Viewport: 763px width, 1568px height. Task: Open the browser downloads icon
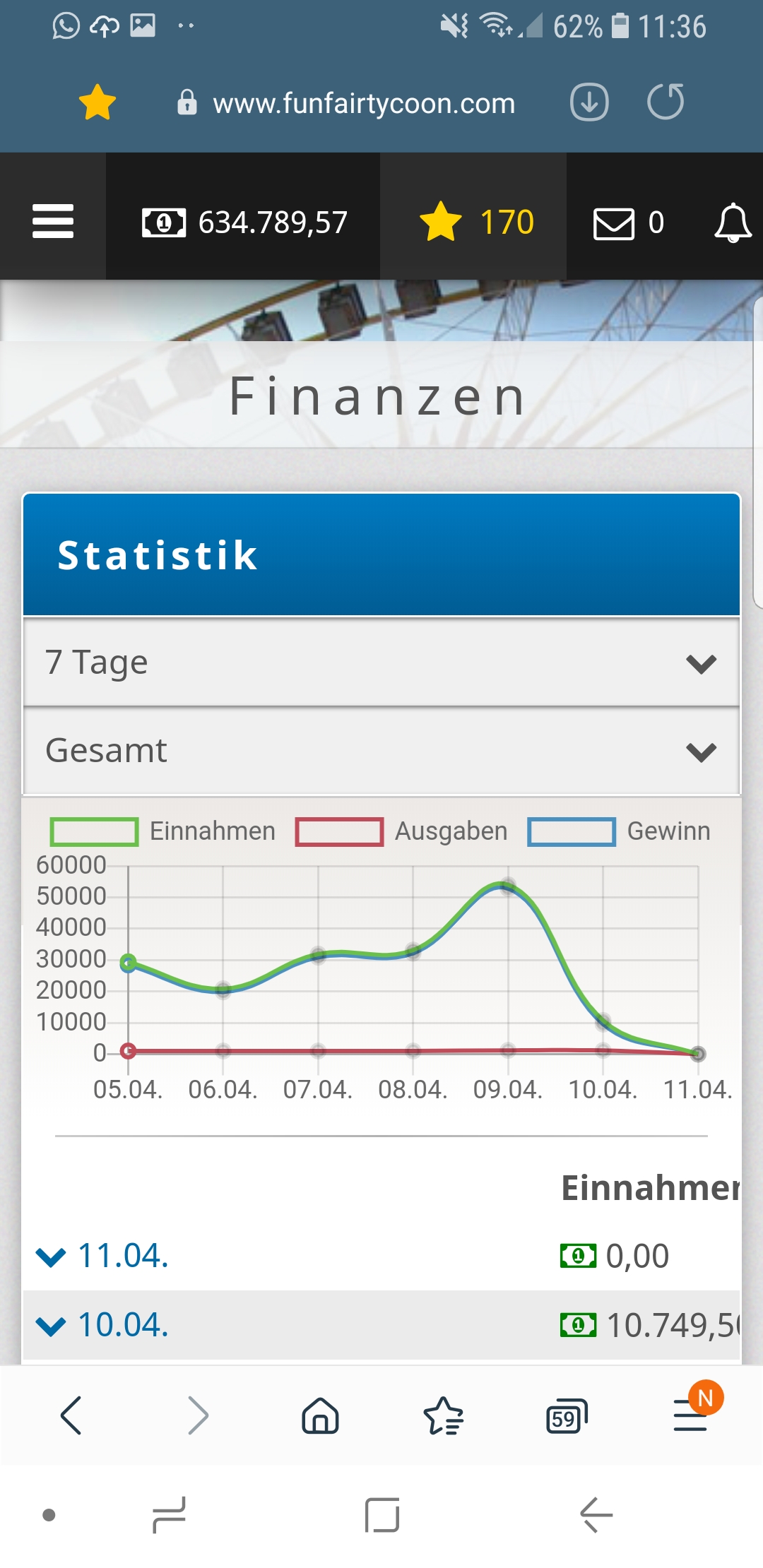(x=589, y=102)
